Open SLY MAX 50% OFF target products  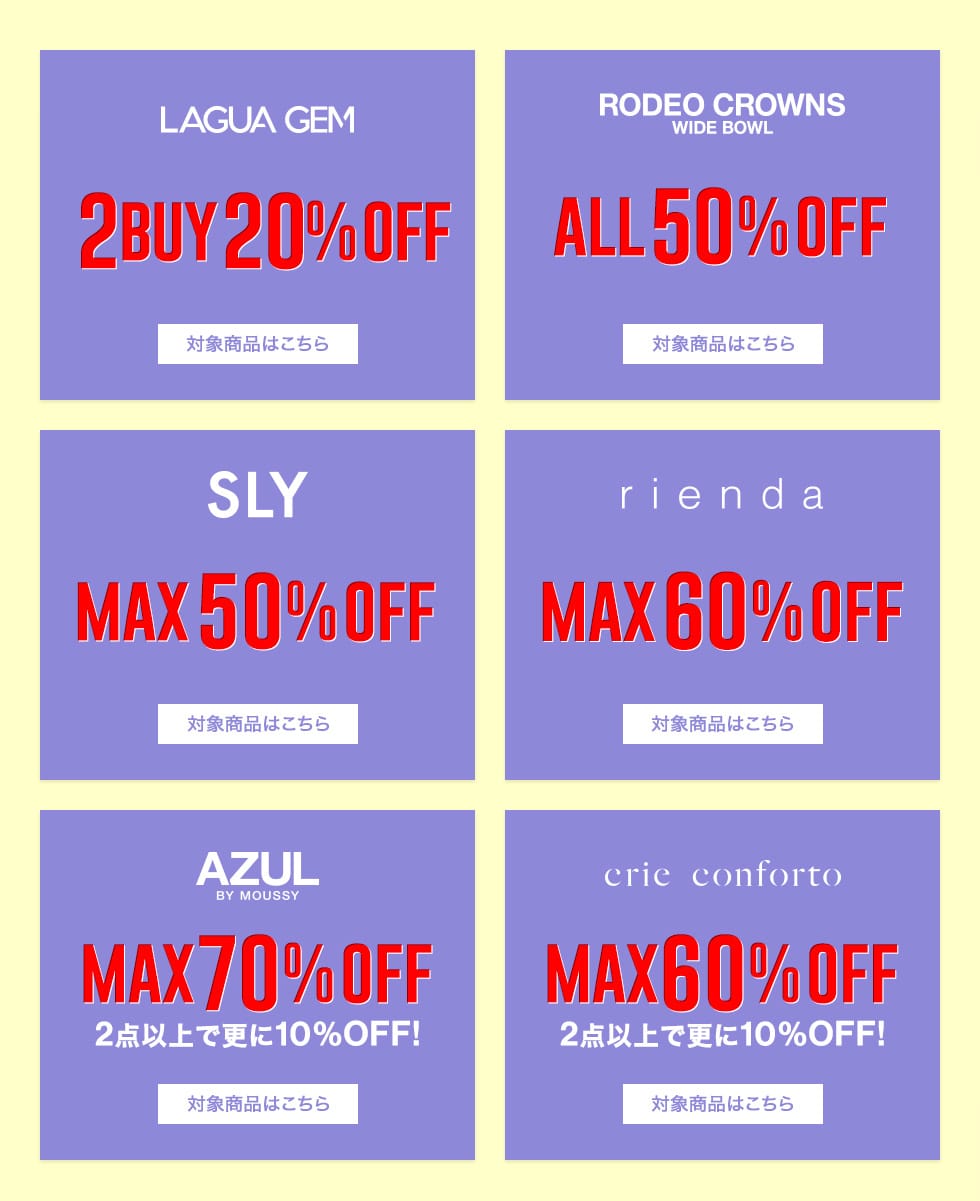click(x=257, y=724)
